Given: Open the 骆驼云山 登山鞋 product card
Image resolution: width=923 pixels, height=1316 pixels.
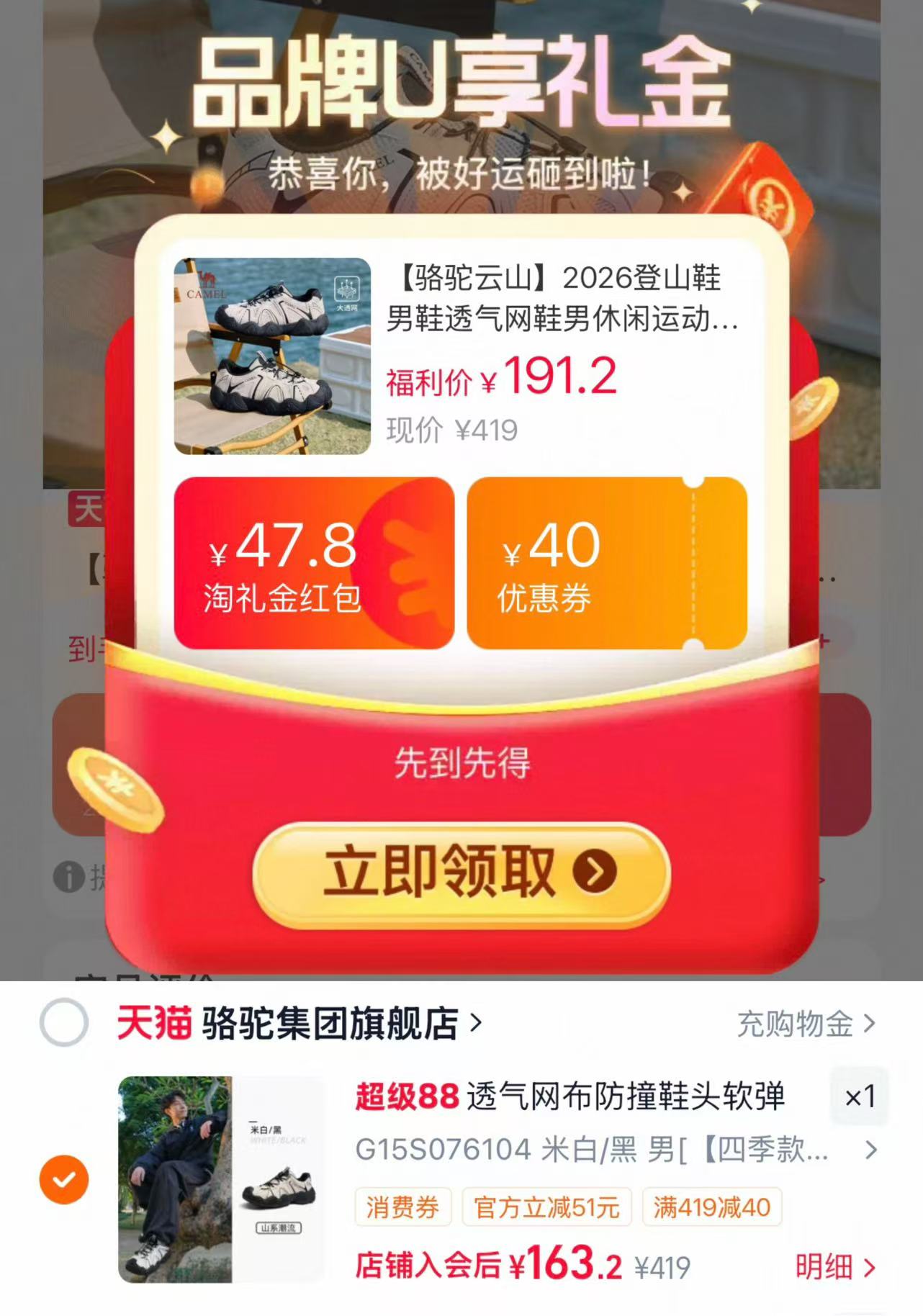Looking at the screenshot, I should [x=461, y=356].
